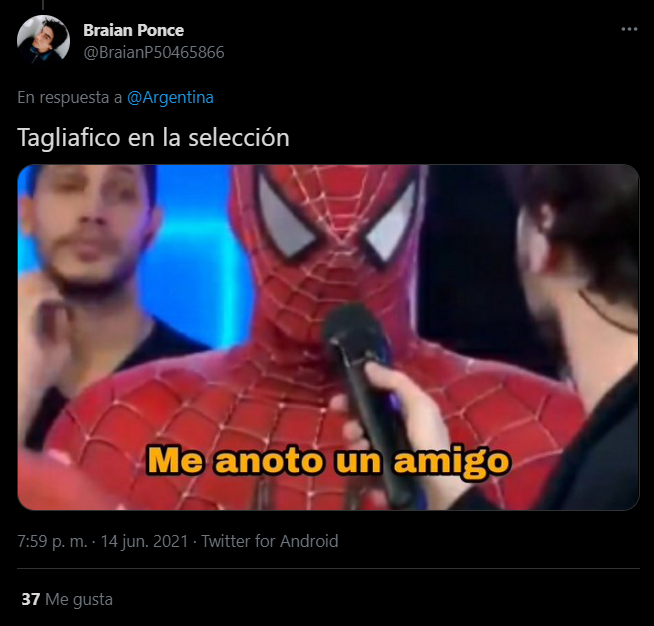
Task: Open the tweet's overflow menu
Action: (x=628, y=30)
